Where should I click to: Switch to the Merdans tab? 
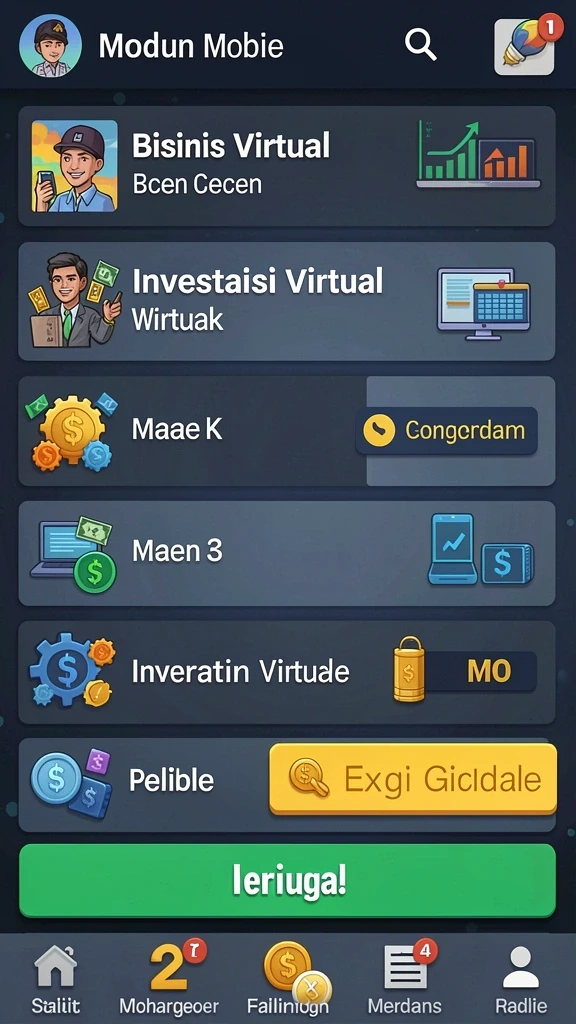(x=405, y=978)
